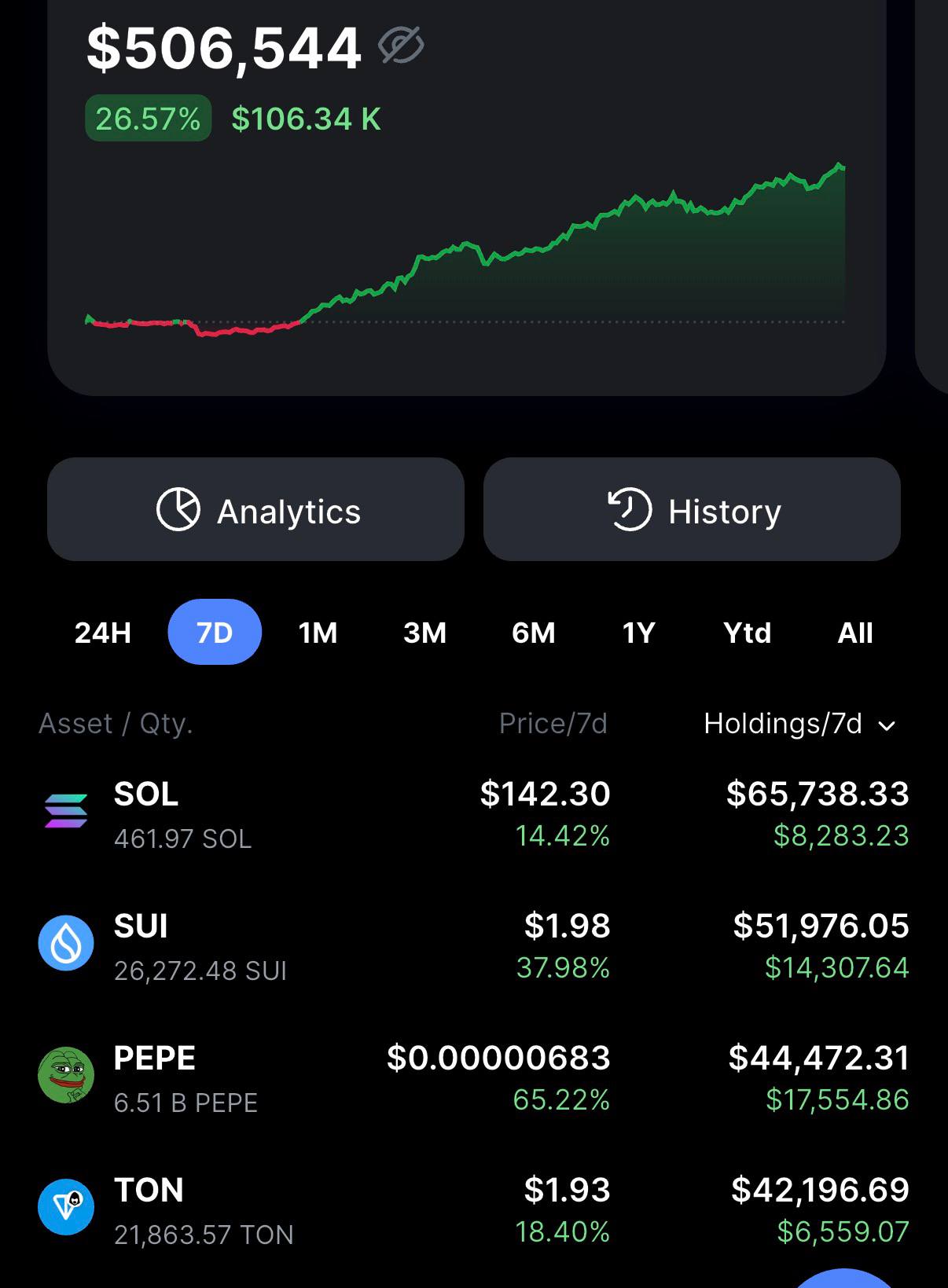Open the History section

[x=692, y=509]
